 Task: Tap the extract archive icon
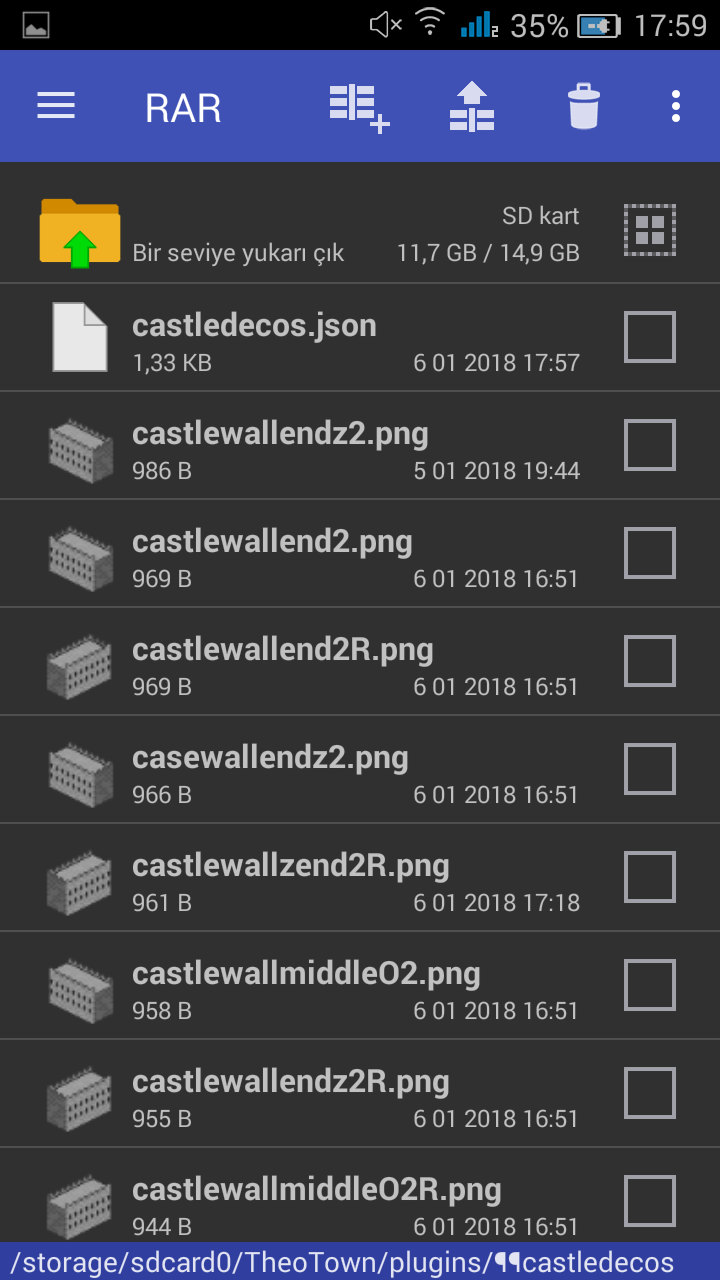pyautogui.click(x=472, y=107)
